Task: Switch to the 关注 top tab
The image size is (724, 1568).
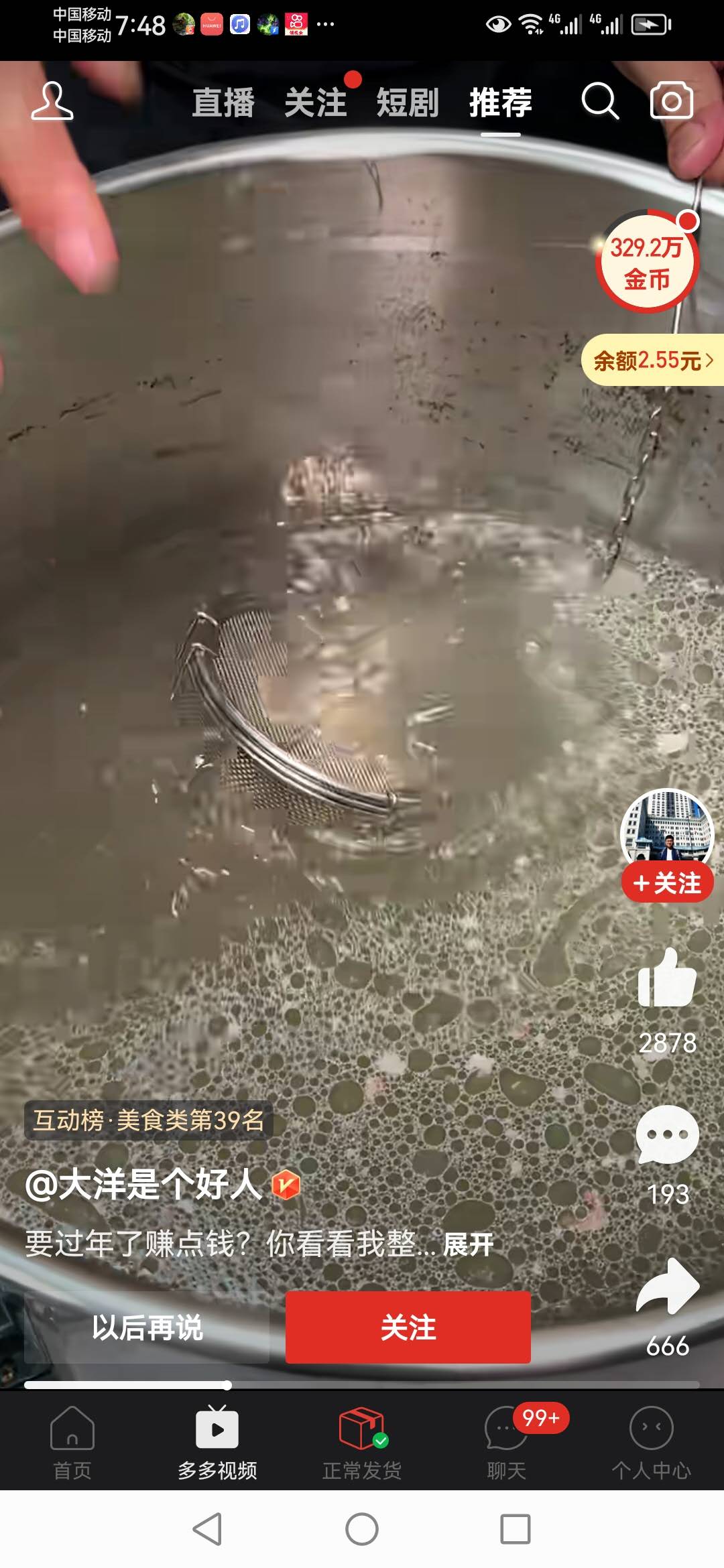Action: 315,103
